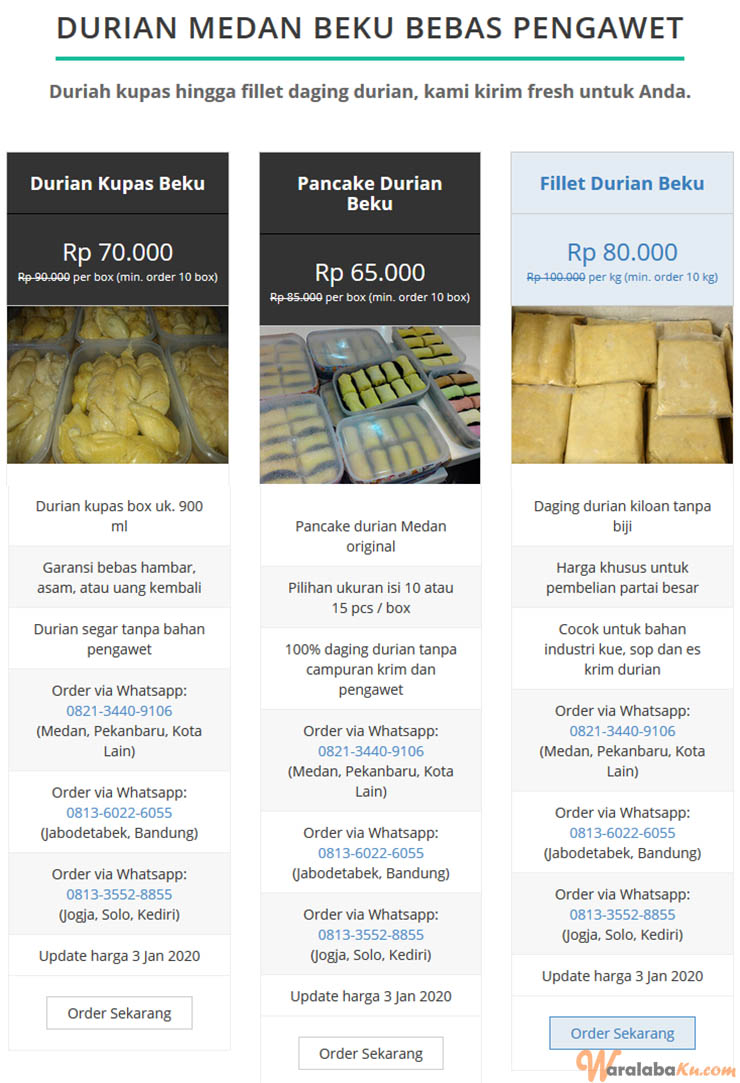Open Whatsapp 0821-3440-9106 in Durian Kupas Beku card

119,711
